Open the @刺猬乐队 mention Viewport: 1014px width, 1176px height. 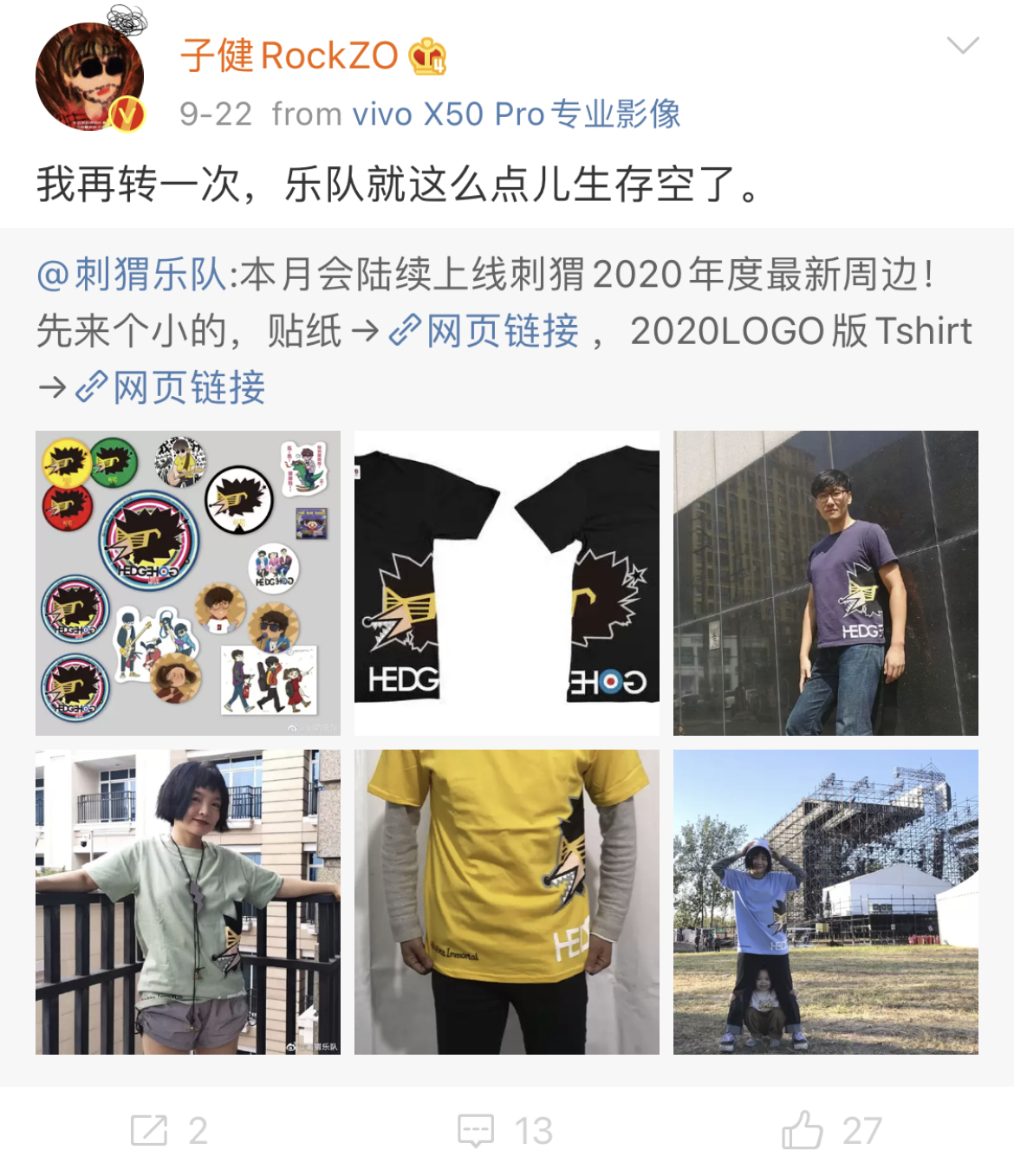tap(132, 275)
